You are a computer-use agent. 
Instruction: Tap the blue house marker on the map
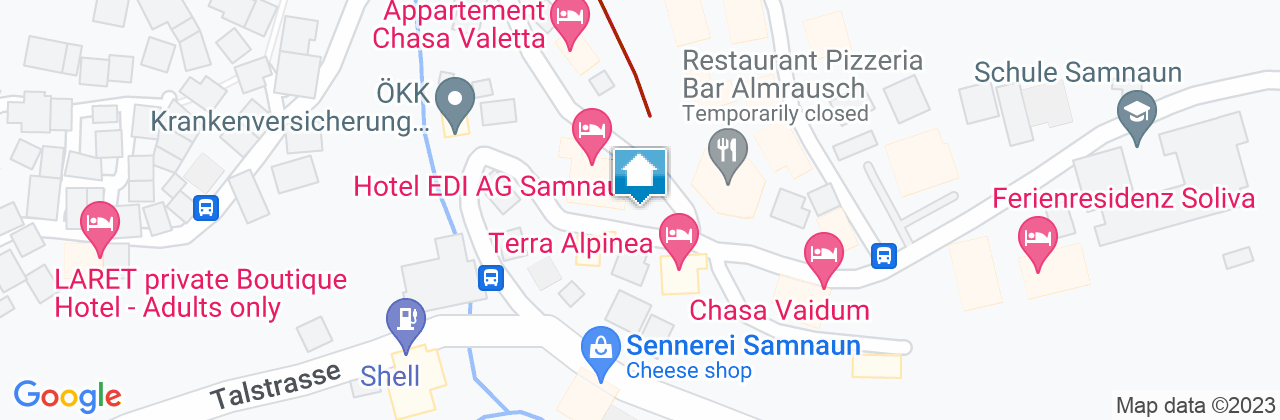[x=639, y=176]
